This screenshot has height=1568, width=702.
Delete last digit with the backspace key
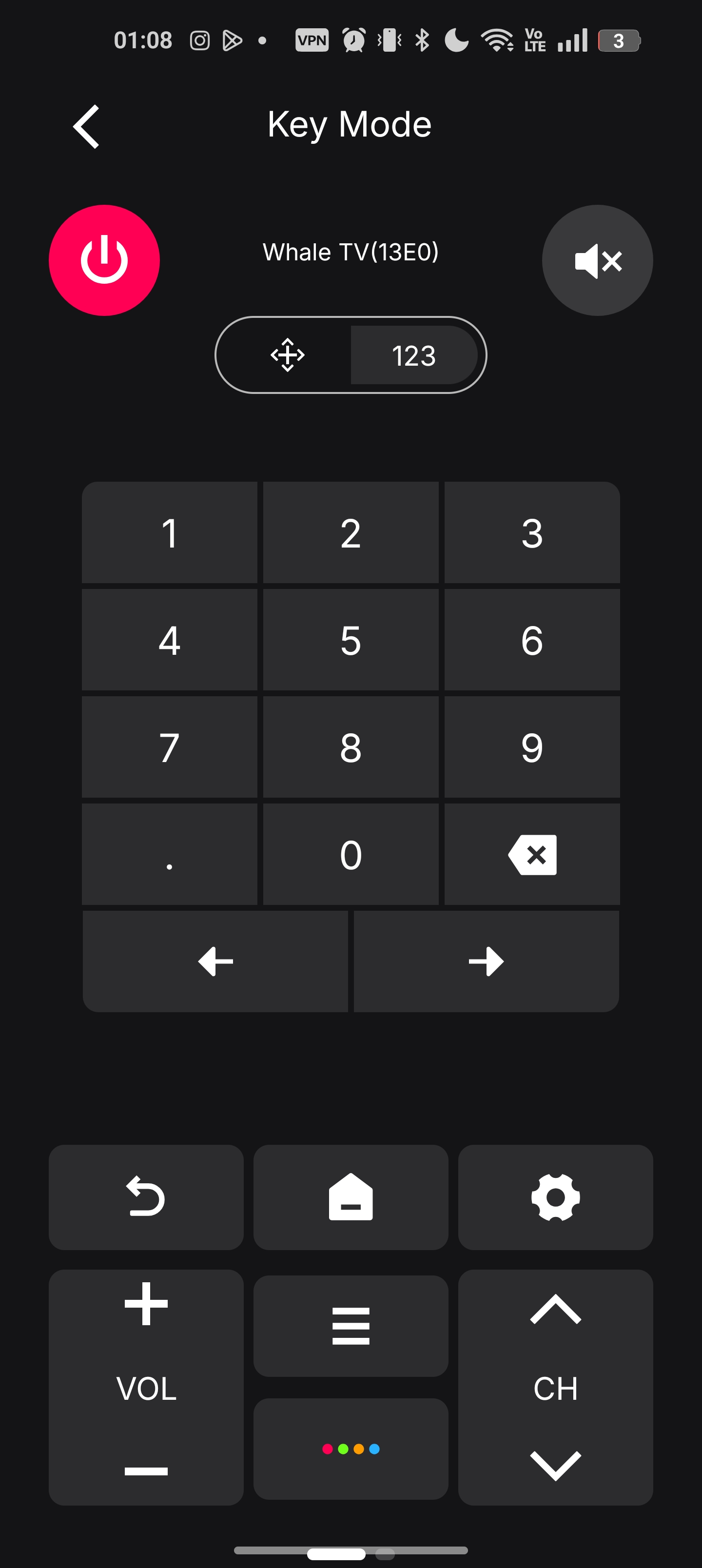click(x=531, y=854)
